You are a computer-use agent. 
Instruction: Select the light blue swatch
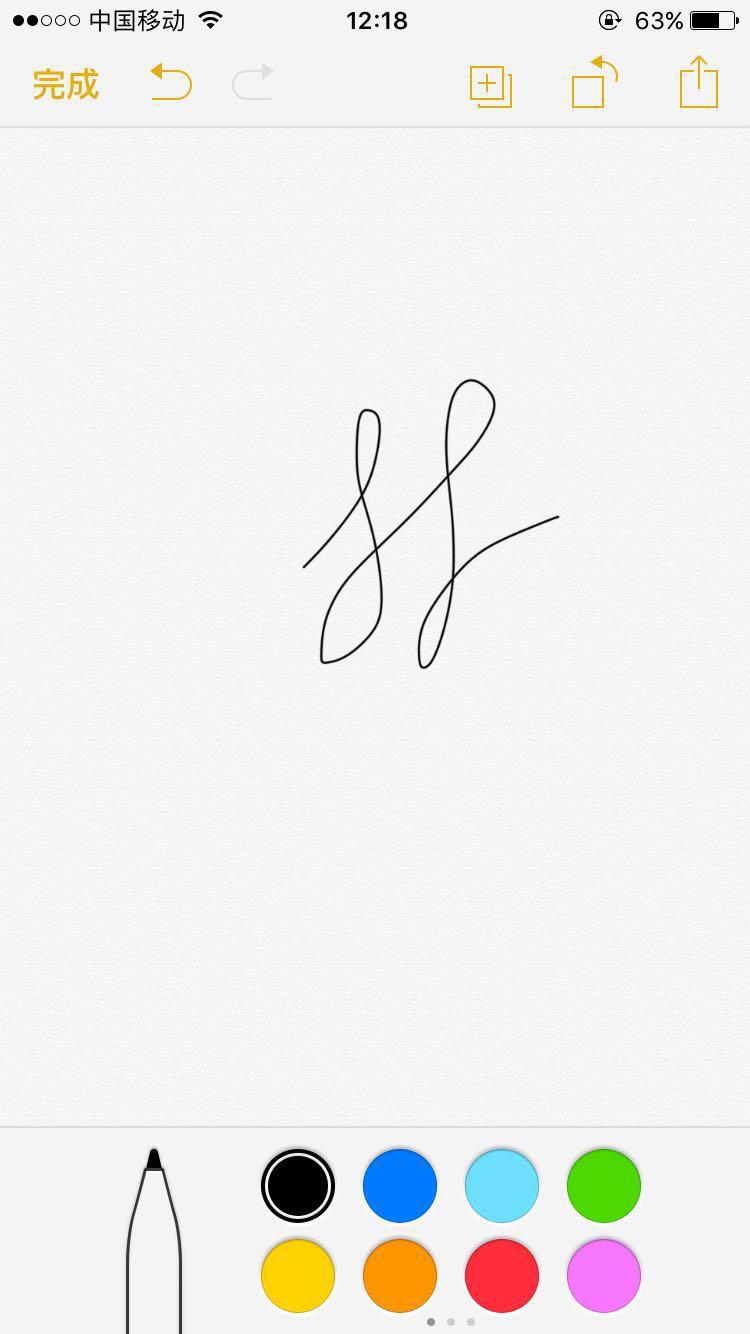(502, 1186)
